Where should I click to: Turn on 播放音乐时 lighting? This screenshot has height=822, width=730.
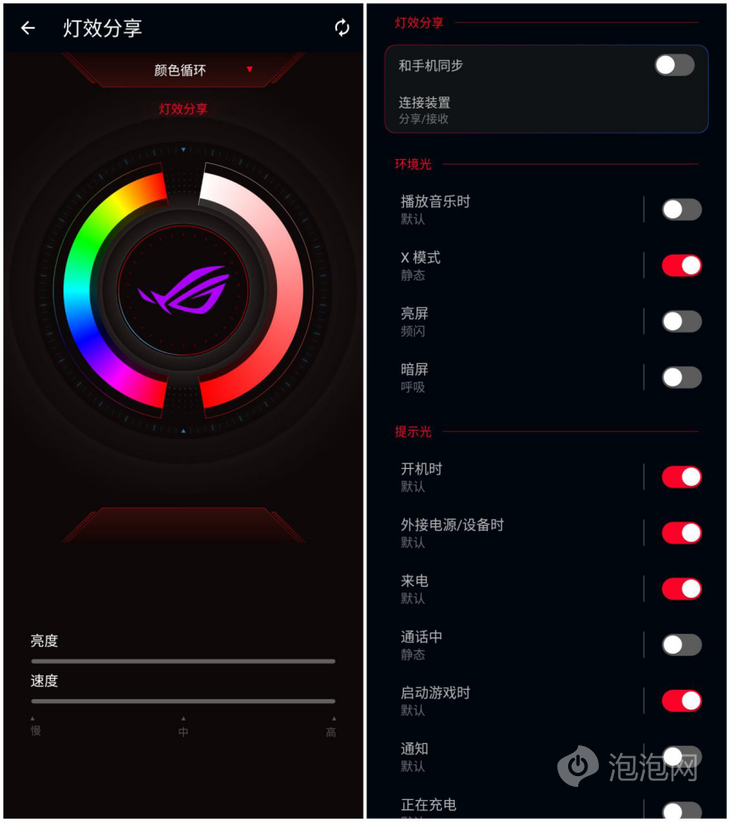coord(681,209)
